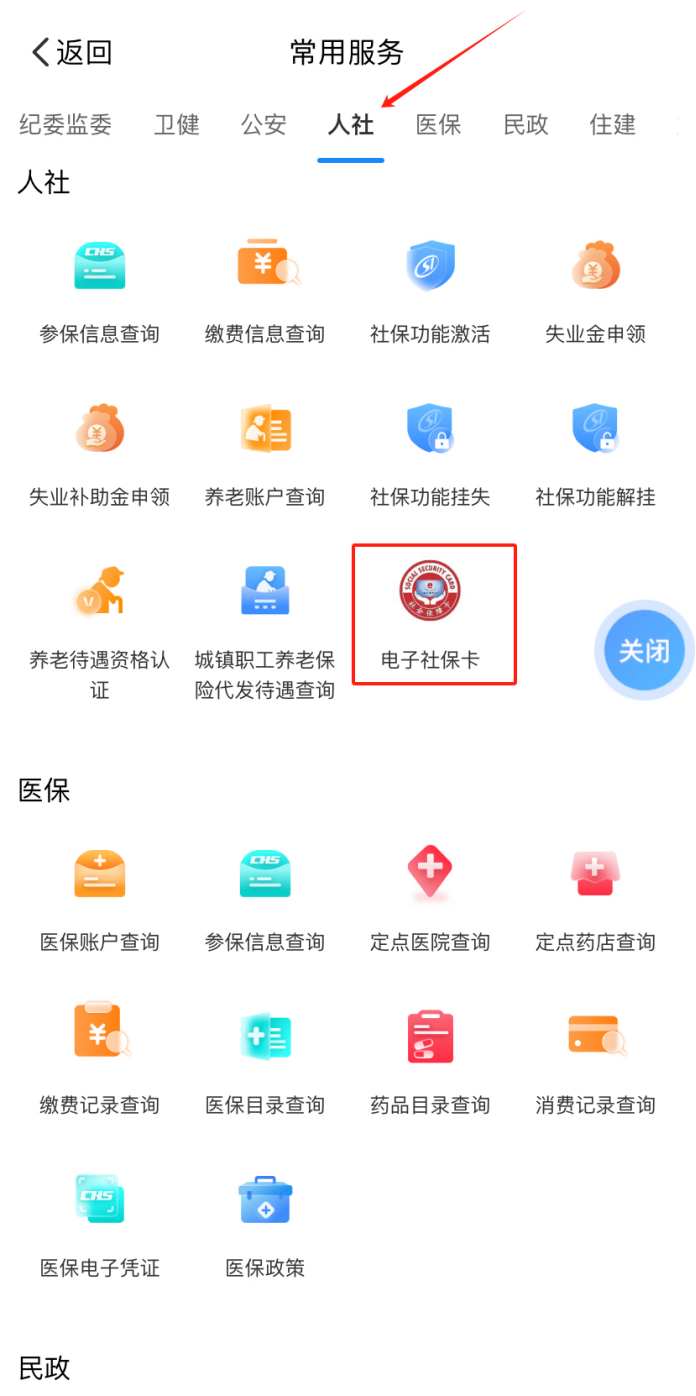Switch to the 医保 top tab

pos(438,125)
